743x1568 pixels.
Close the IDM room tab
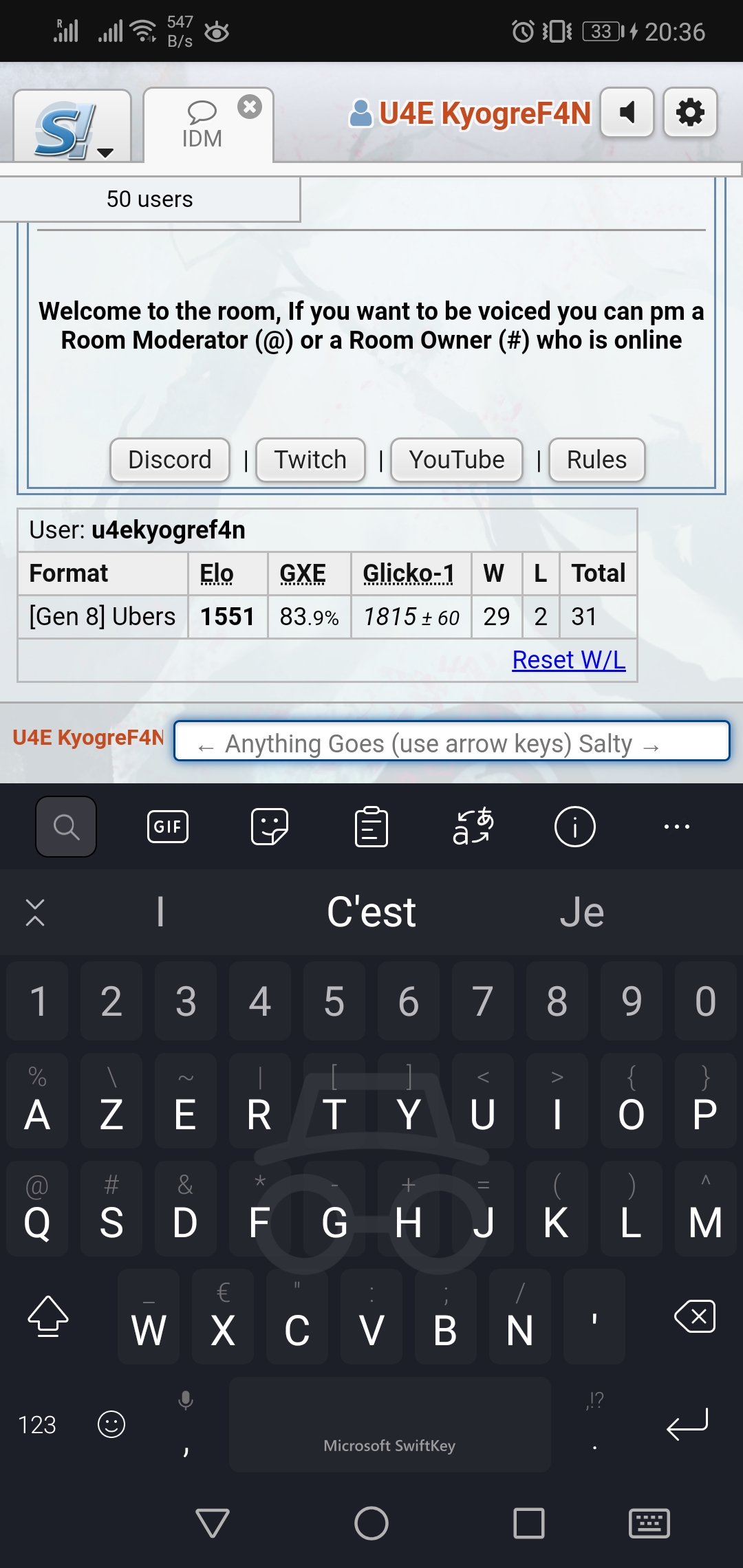pyautogui.click(x=250, y=107)
